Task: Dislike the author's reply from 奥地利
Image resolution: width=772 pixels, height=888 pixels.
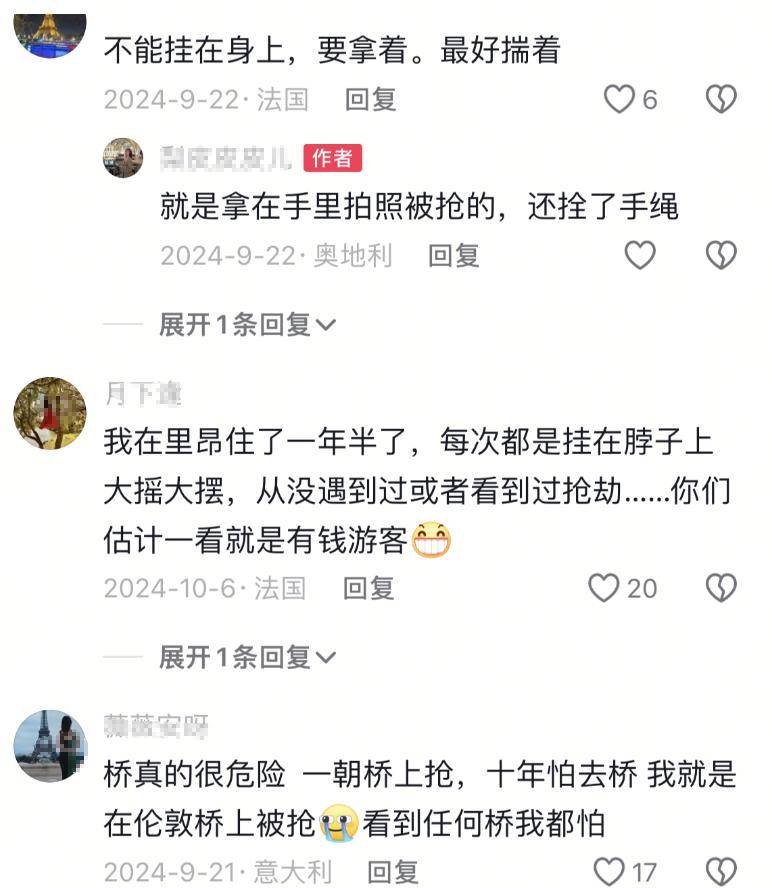Action: 721,256
